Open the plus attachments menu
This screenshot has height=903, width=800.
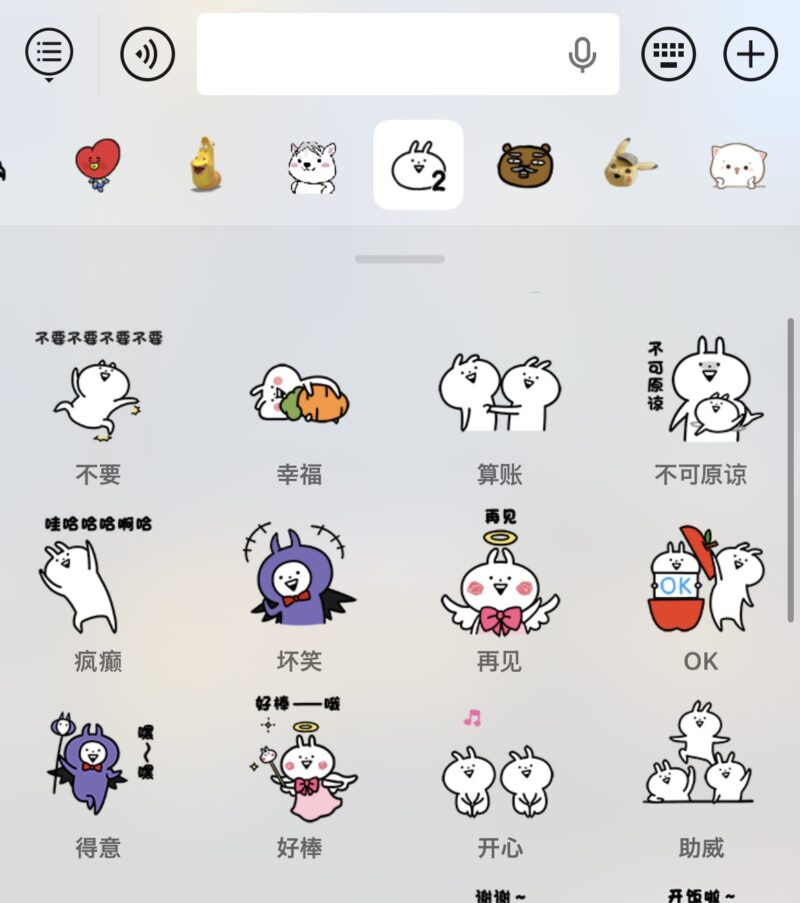pos(750,53)
